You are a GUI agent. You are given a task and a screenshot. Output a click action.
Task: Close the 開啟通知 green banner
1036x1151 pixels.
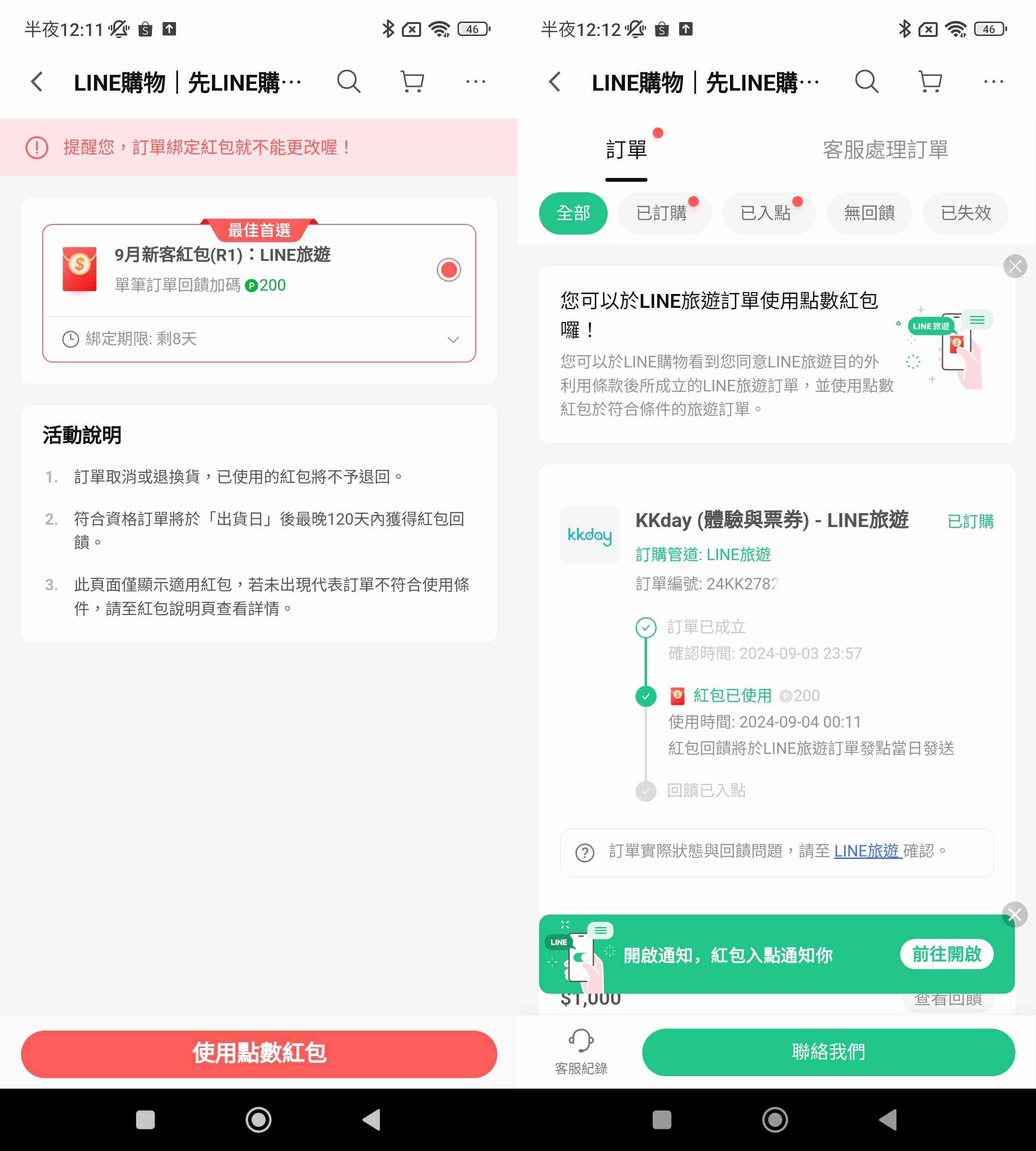coord(1014,915)
